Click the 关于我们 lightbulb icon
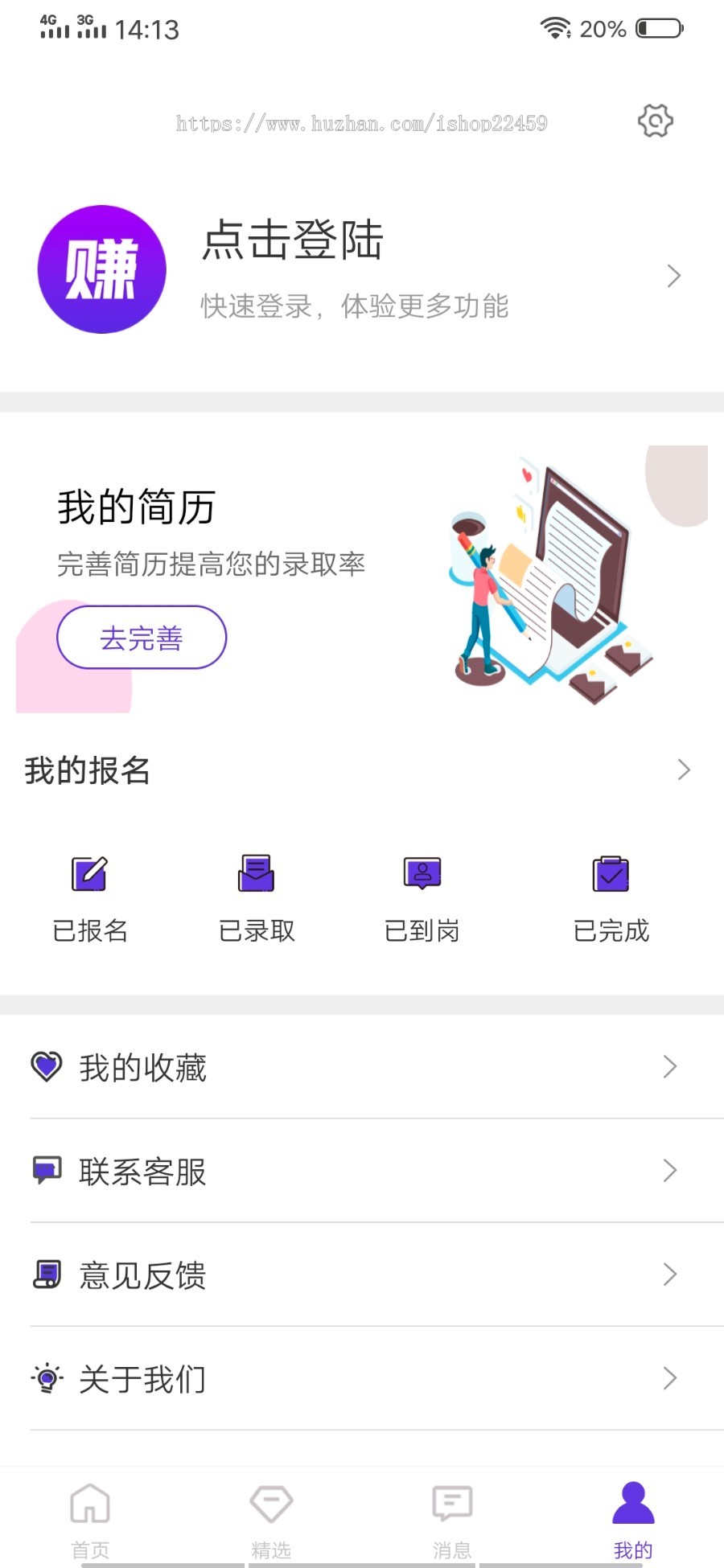 (47, 1378)
